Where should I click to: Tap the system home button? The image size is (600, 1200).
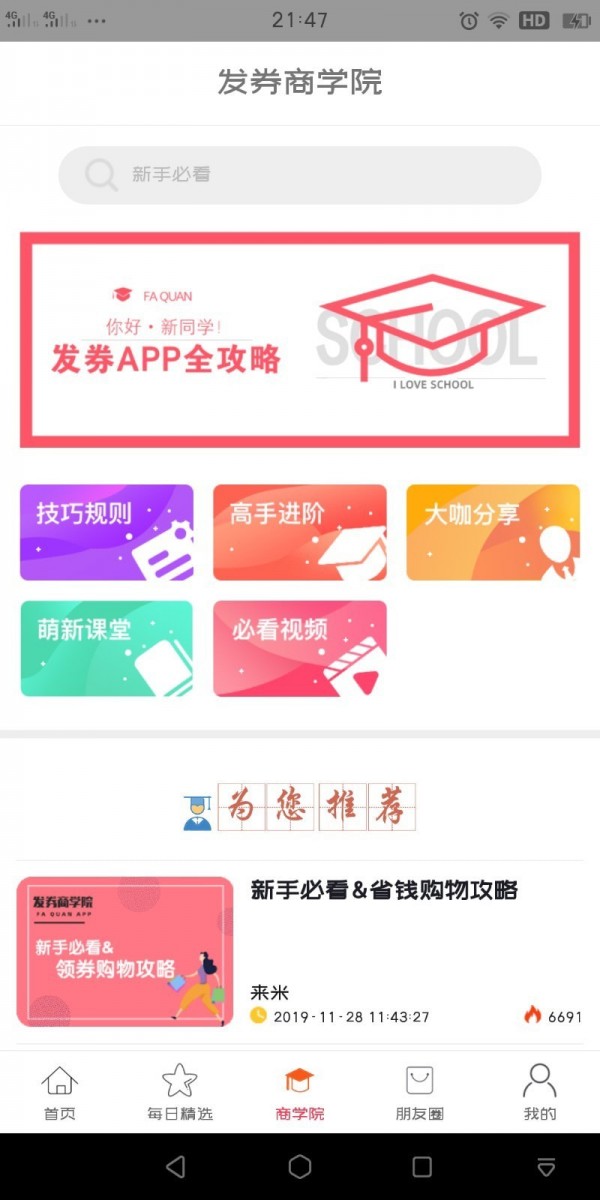[300, 1166]
